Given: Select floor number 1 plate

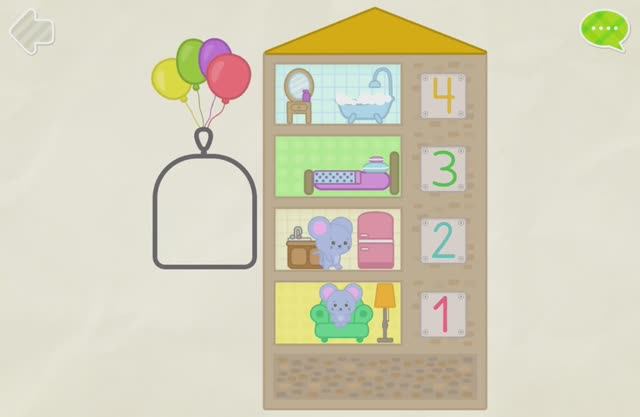Looking at the screenshot, I should (443, 314).
